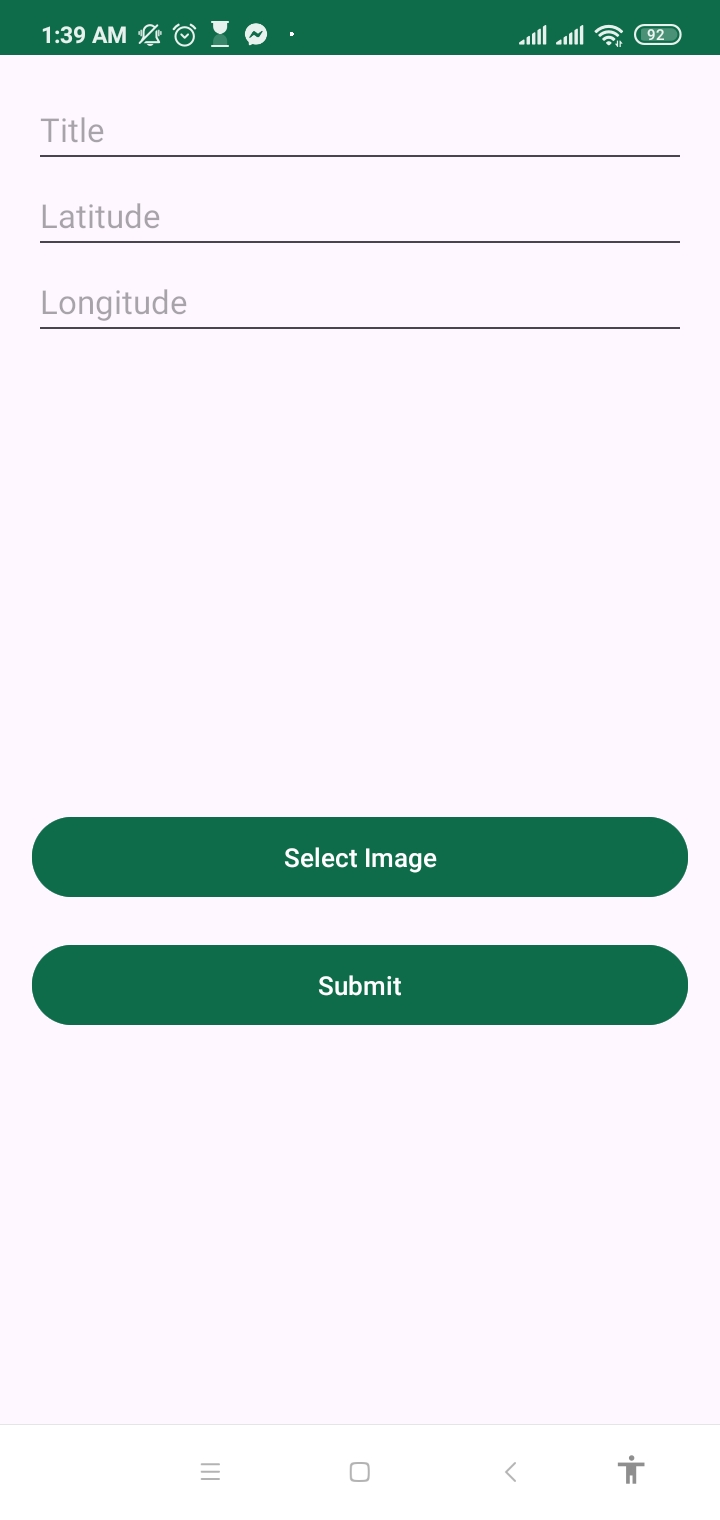Open recent apps from the navigation bar
720x1520 pixels.
210,1472
